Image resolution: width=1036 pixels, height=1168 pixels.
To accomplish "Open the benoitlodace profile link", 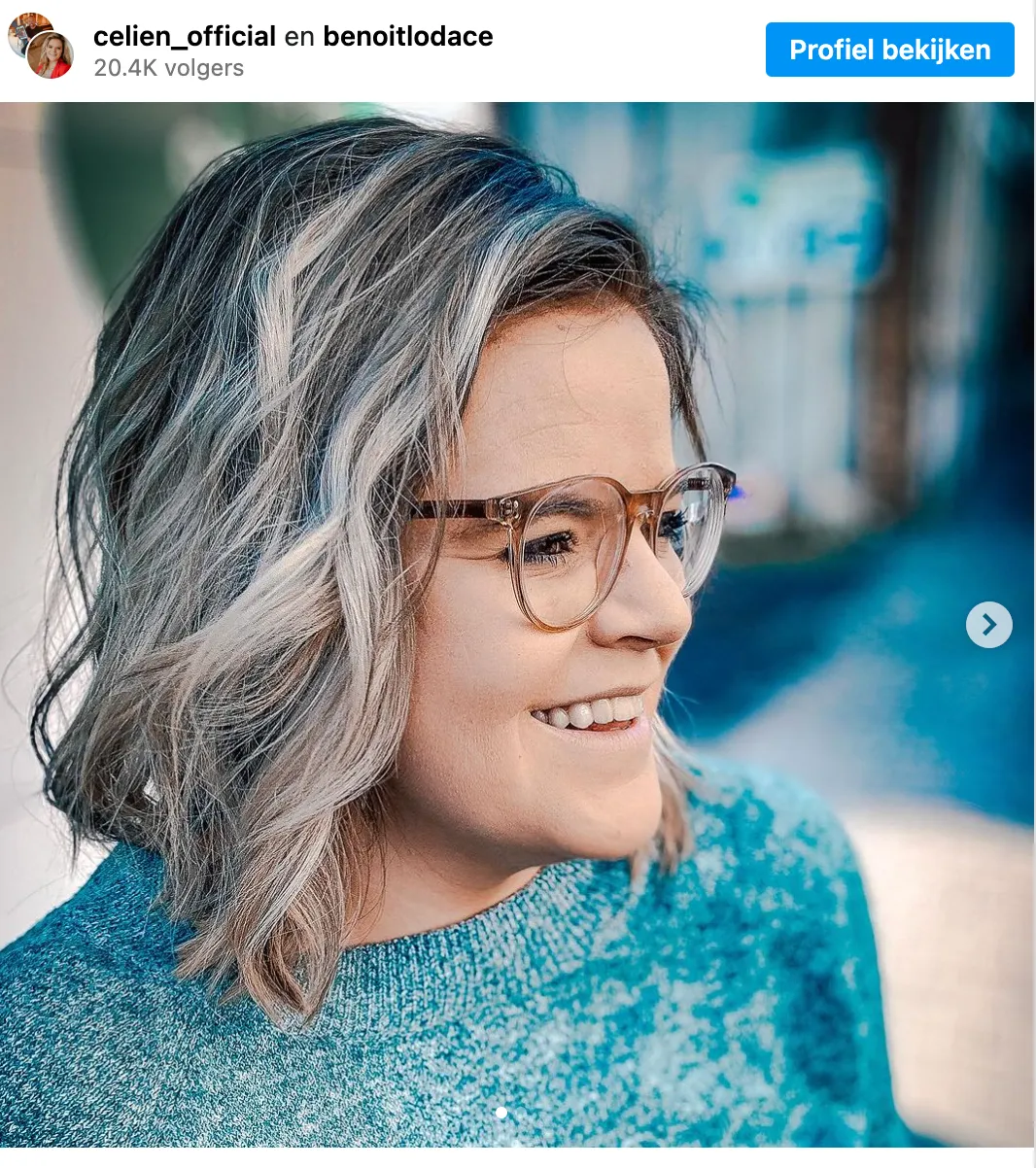I will [407, 37].
